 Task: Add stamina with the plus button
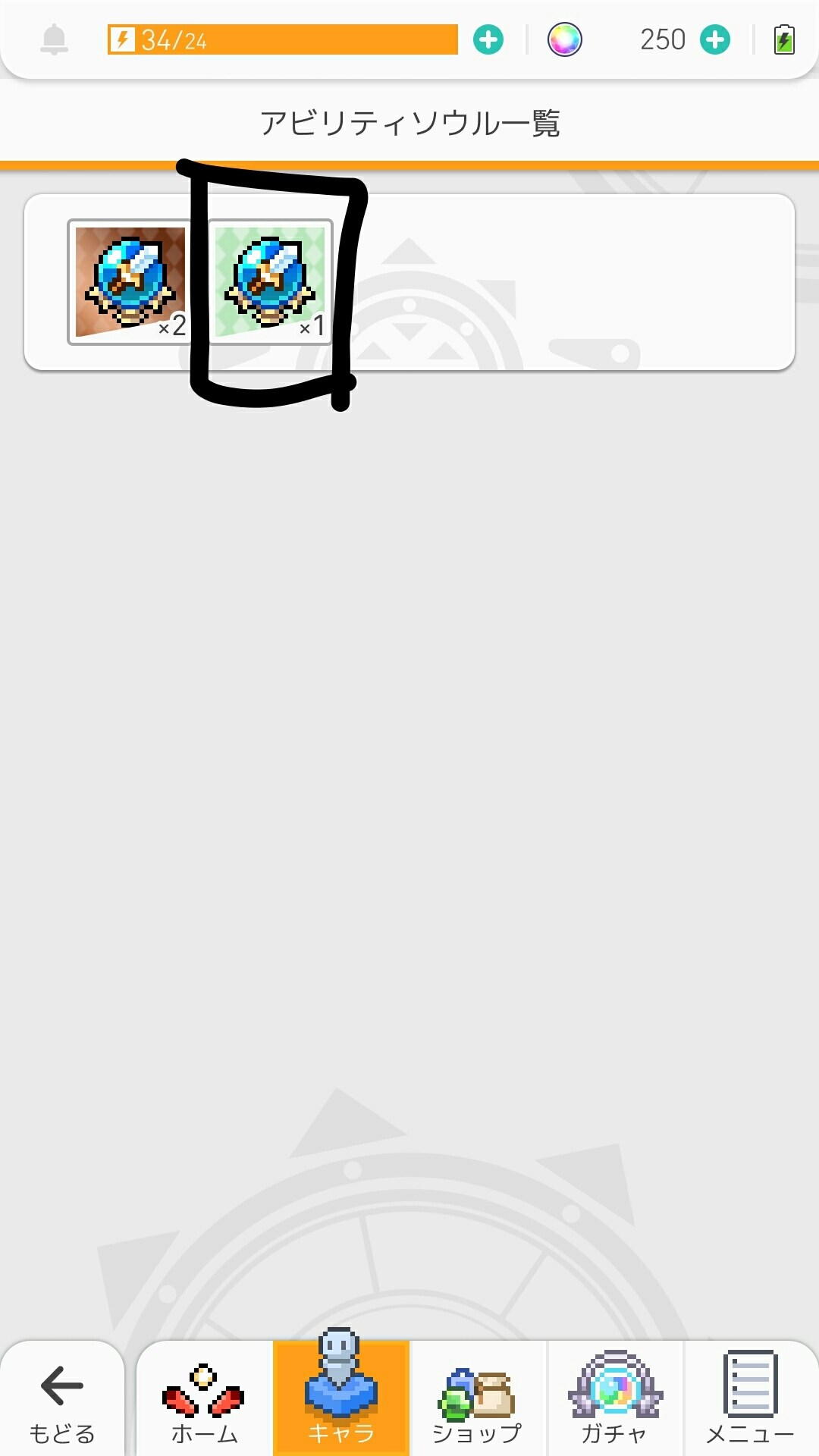coord(488,39)
